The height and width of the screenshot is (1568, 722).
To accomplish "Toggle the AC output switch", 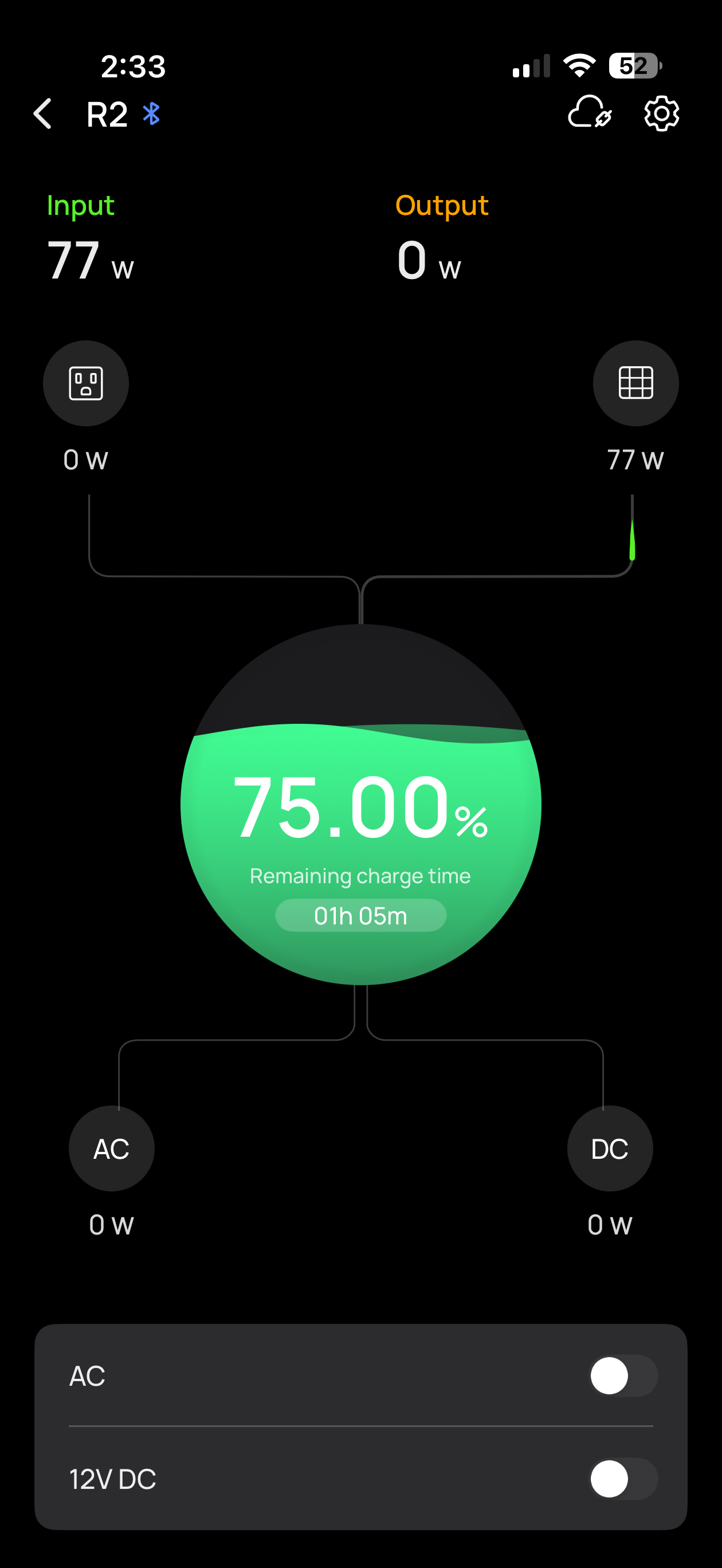I will 623,1375.
